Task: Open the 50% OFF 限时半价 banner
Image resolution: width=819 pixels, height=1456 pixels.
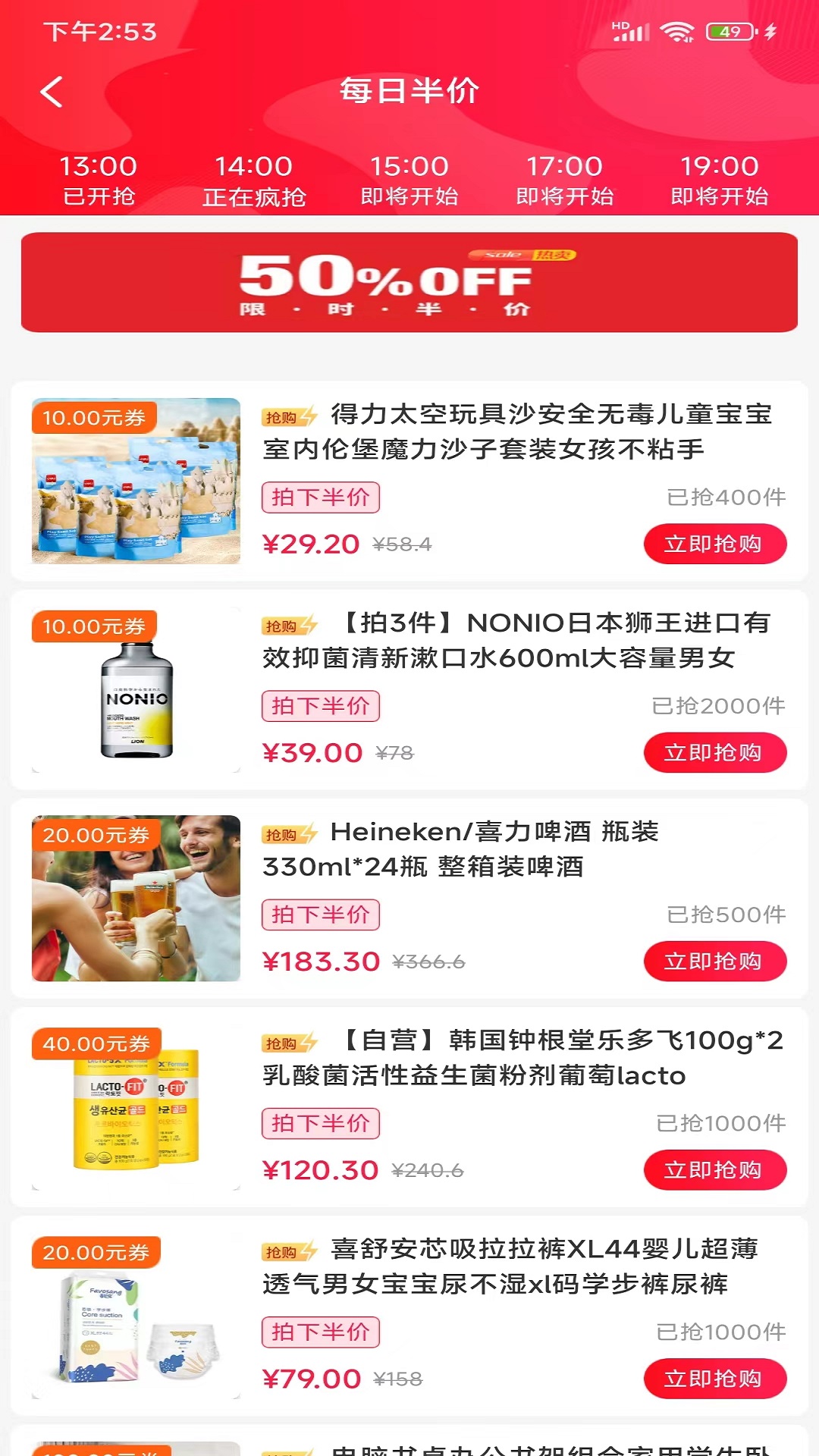Action: (409, 282)
